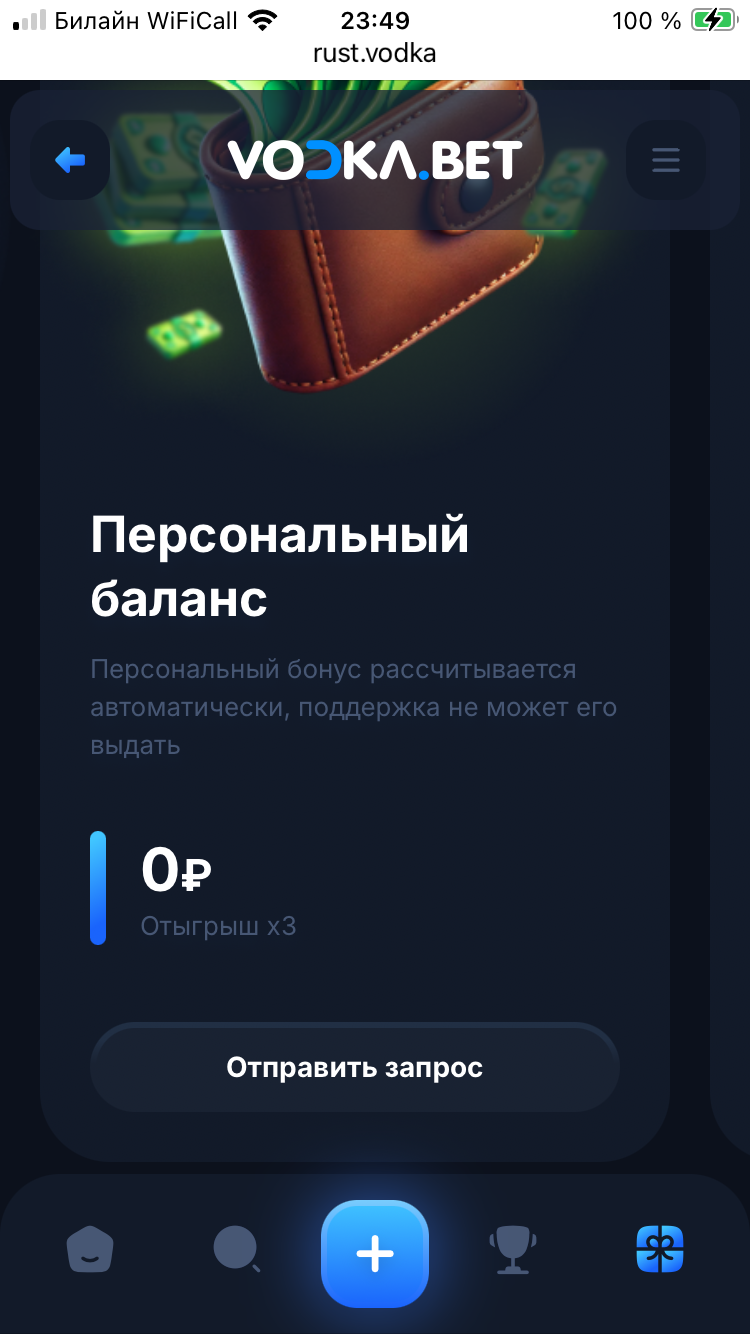Open the home tab in bottom bar
The height and width of the screenshot is (1334, 750).
pyautogui.click(x=90, y=1251)
